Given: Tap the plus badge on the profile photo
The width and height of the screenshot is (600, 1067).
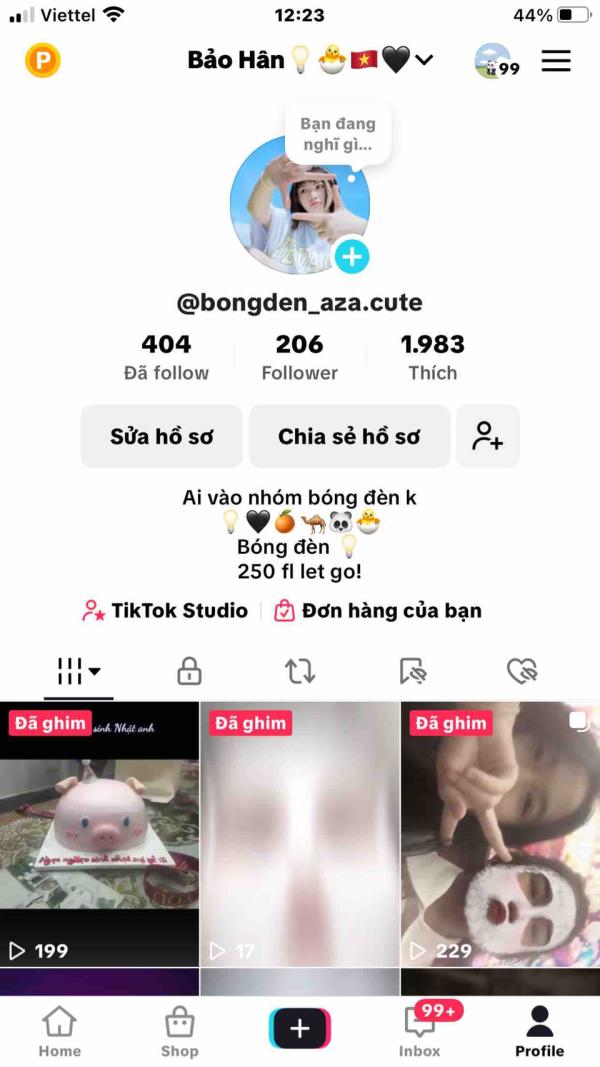Looking at the screenshot, I should pyautogui.click(x=351, y=257).
